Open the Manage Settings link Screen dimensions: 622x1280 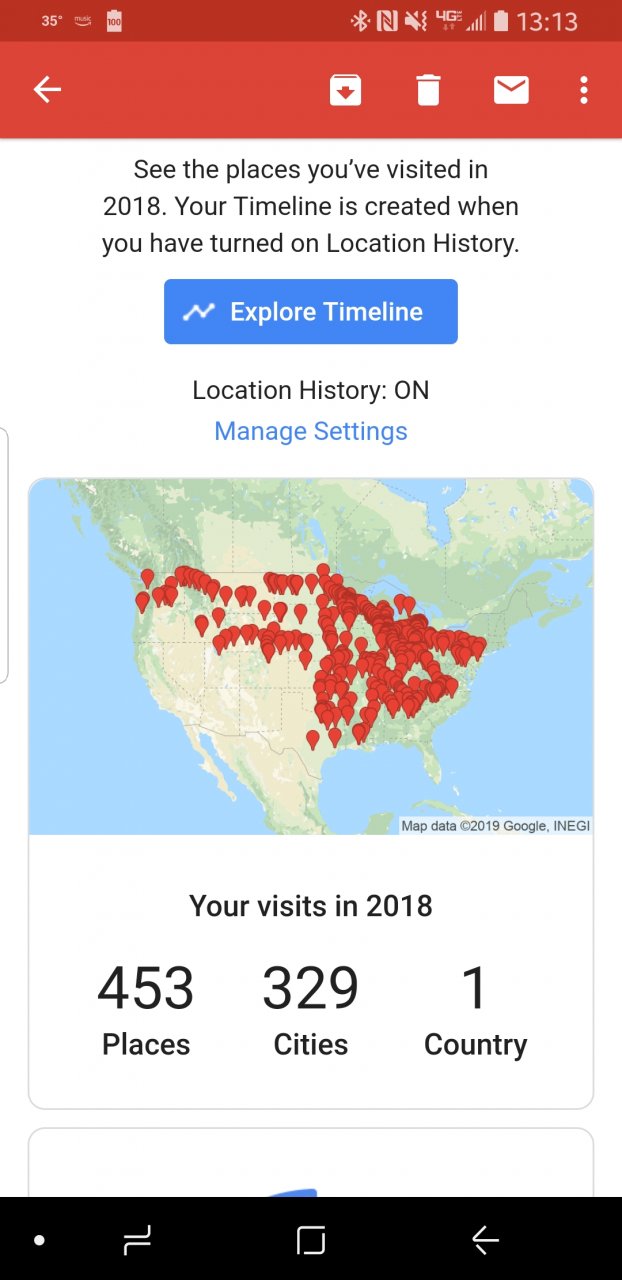click(x=311, y=431)
